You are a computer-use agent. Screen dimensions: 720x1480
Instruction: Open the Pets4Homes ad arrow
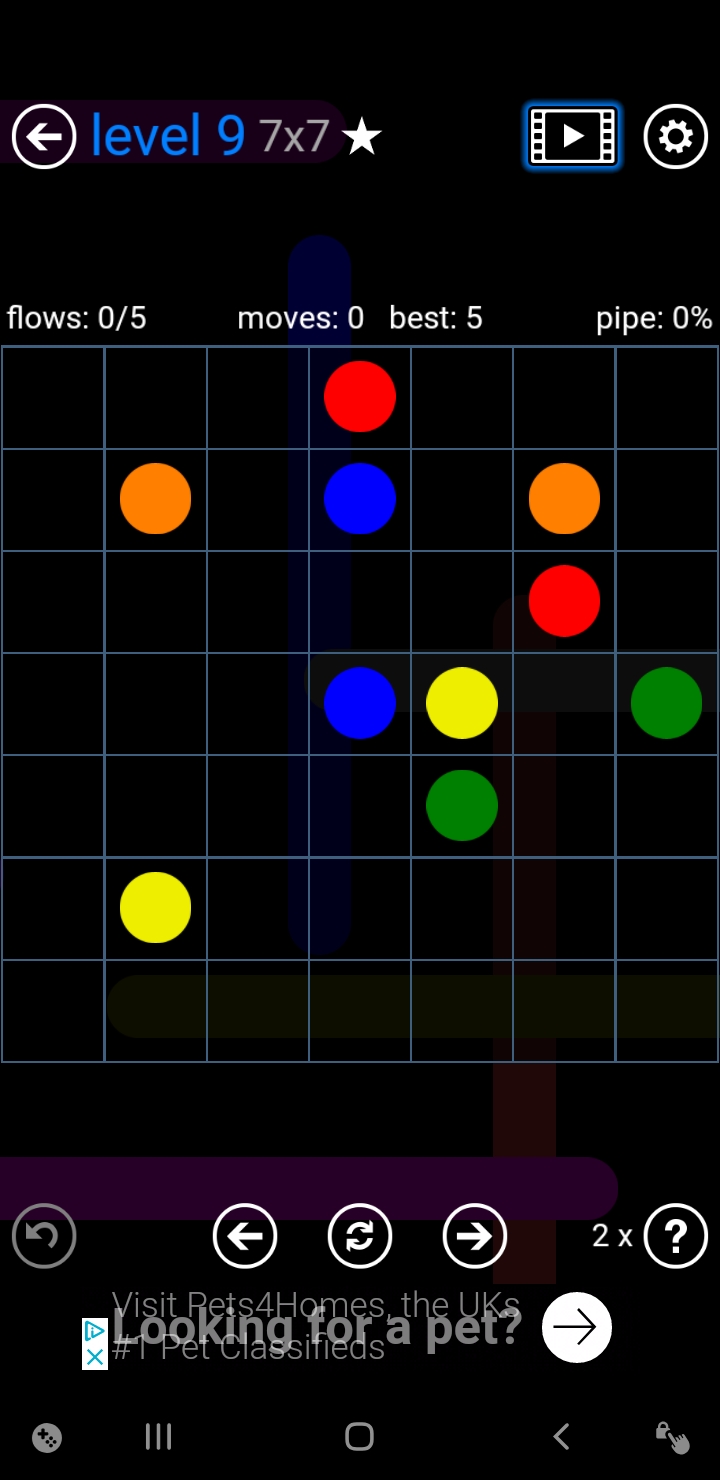pyautogui.click(x=576, y=1327)
